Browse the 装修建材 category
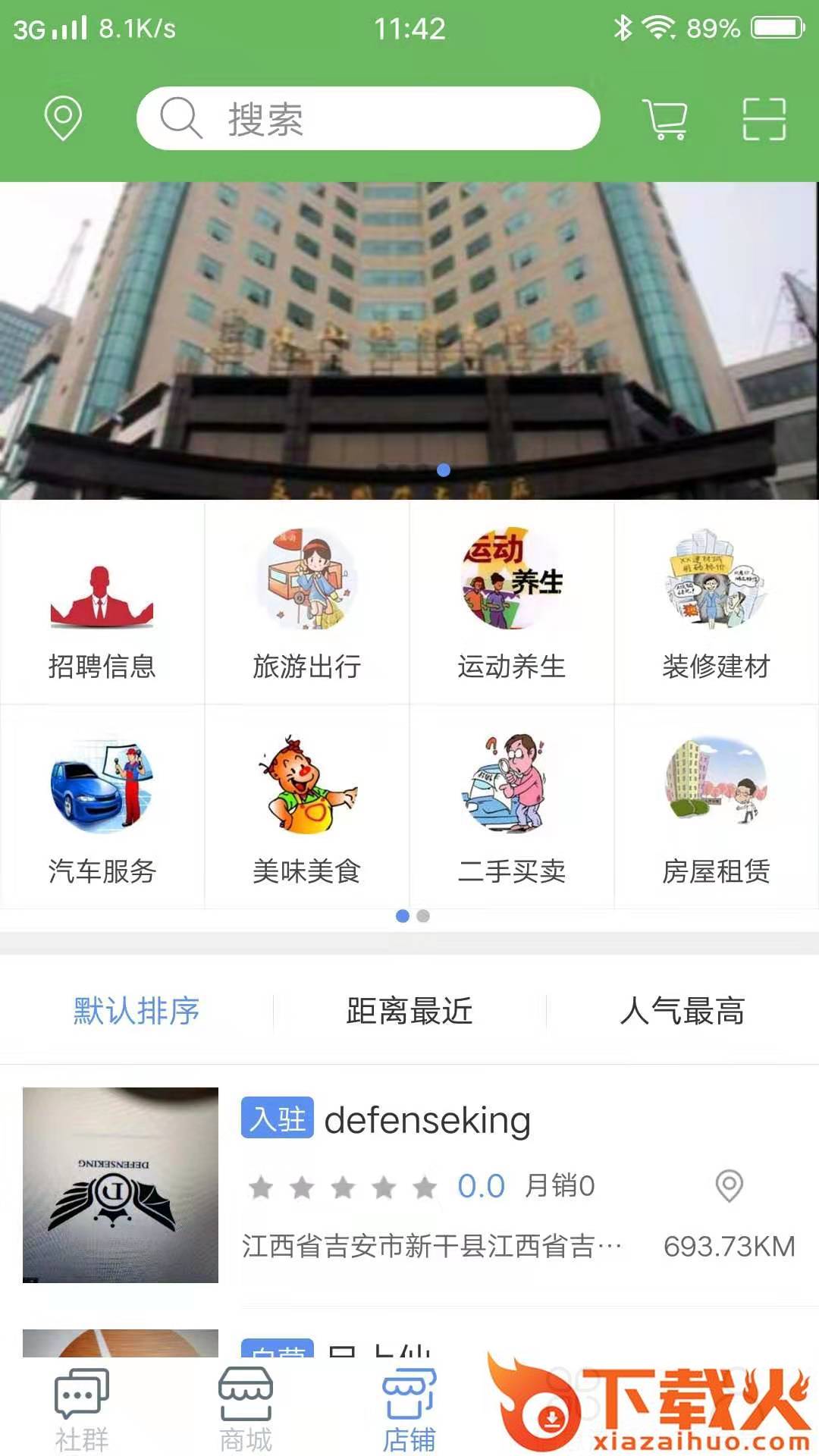 (x=717, y=603)
